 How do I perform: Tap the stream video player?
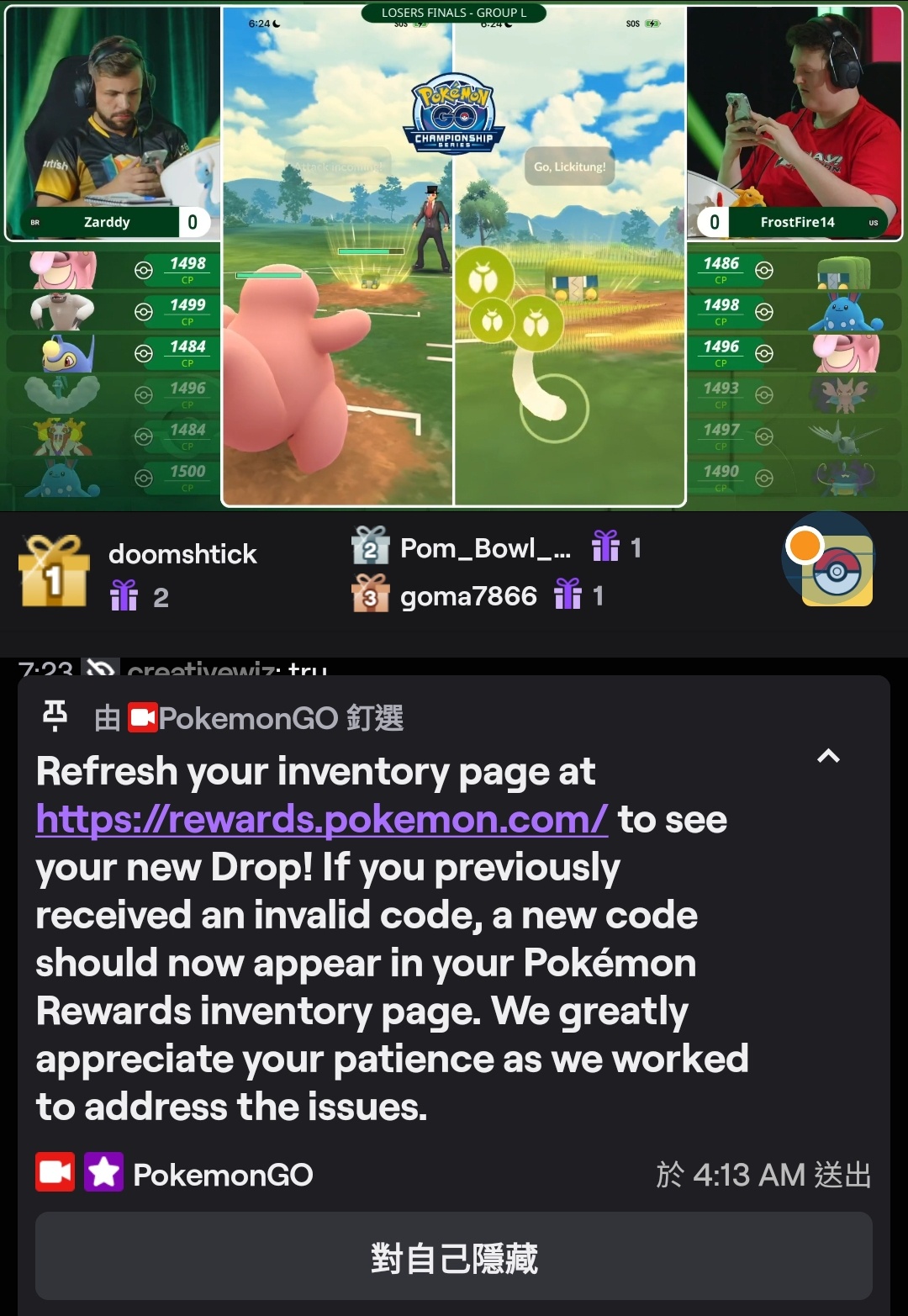pos(453,256)
